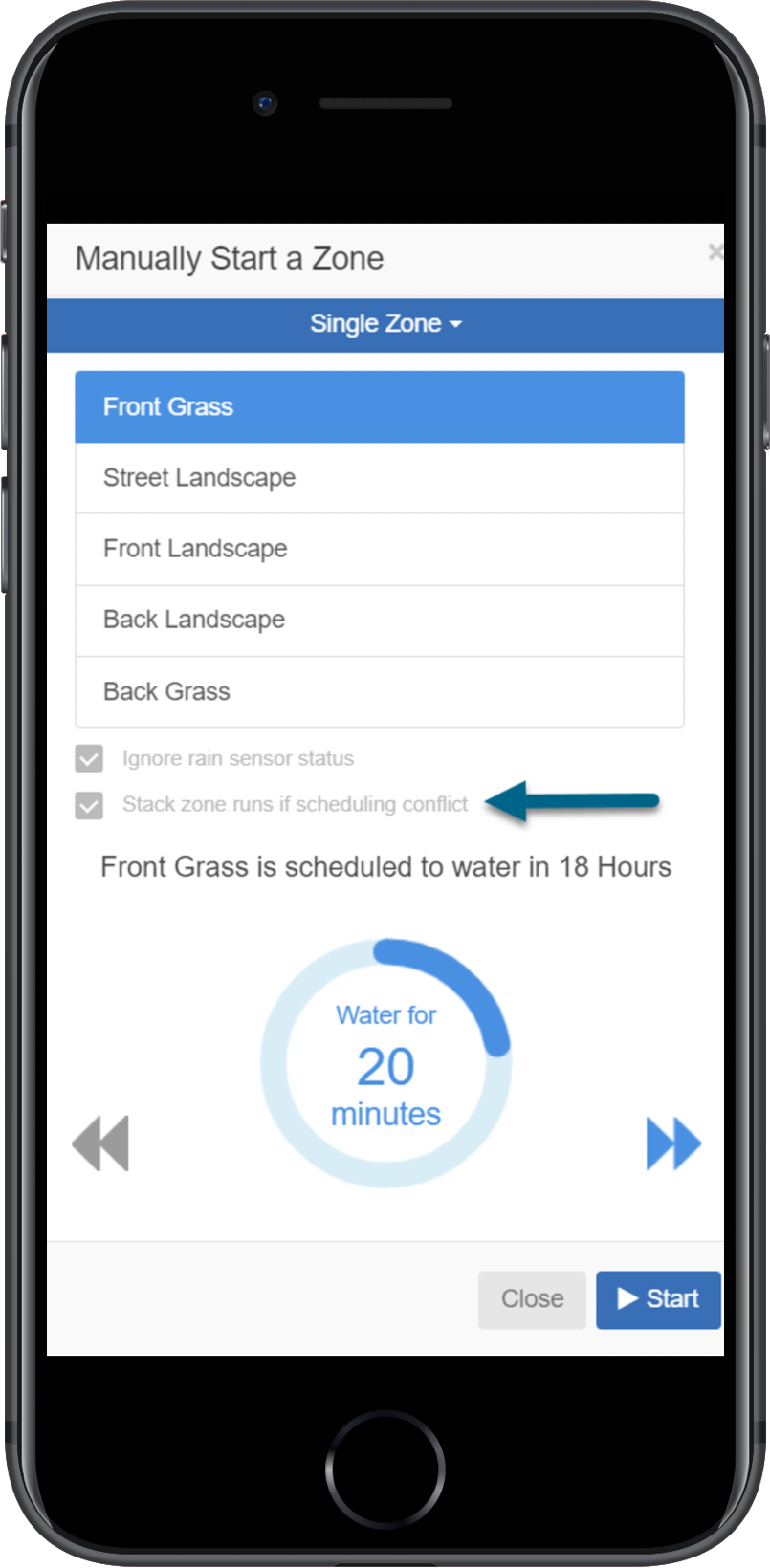Start watering the selected zone
Screen dimensions: 770x1568
pyautogui.click(x=658, y=1299)
